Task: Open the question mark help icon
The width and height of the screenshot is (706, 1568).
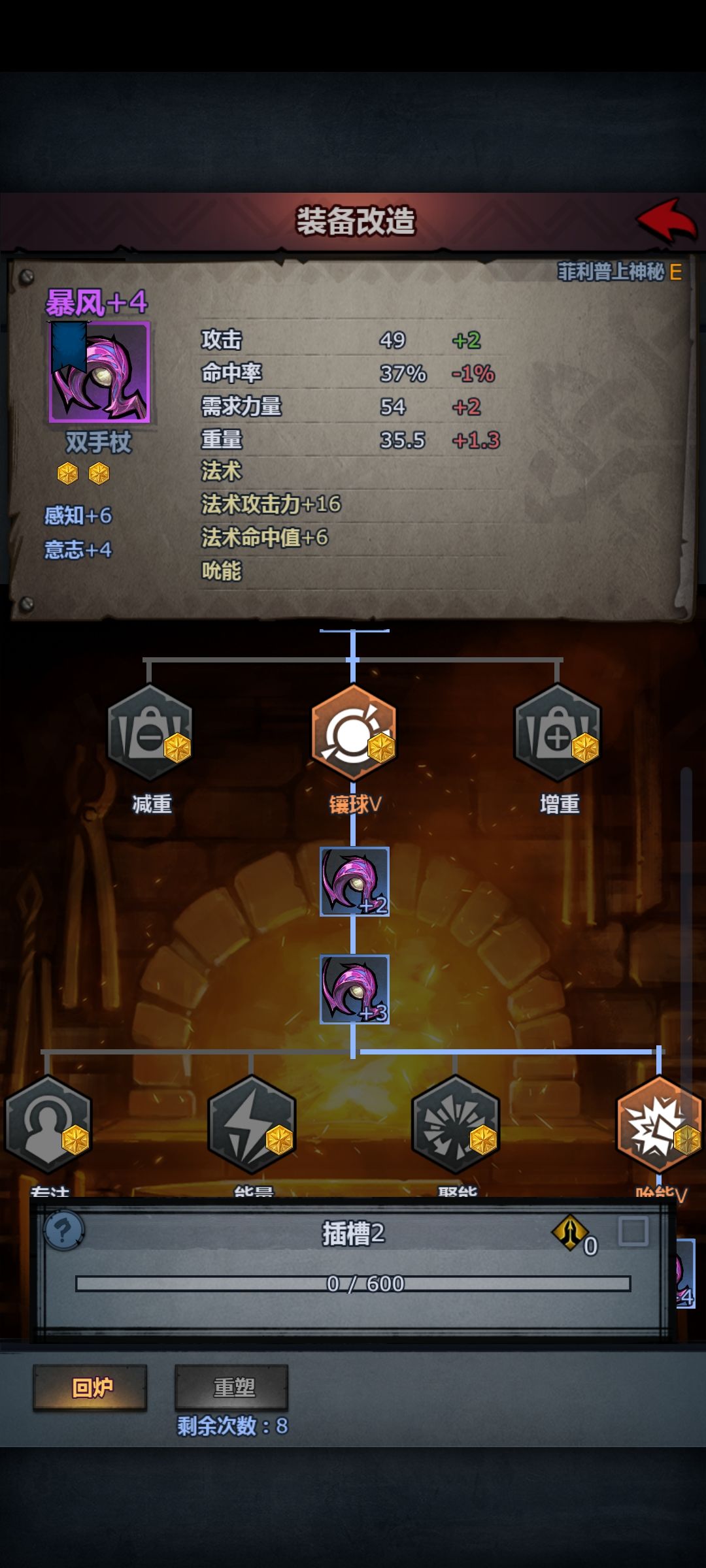Action: (63, 1231)
